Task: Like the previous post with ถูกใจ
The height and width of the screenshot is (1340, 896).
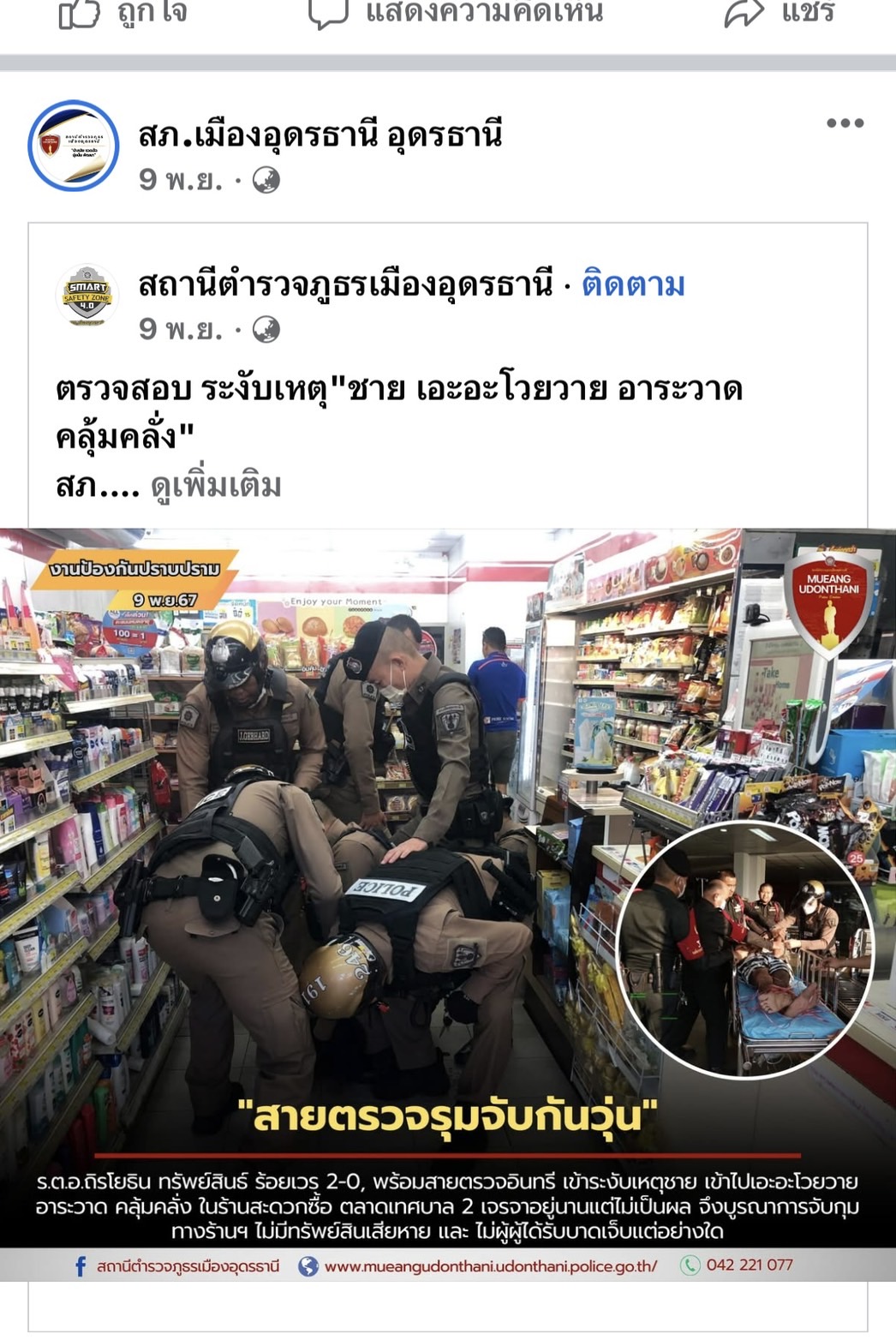Action: point(122,14)
